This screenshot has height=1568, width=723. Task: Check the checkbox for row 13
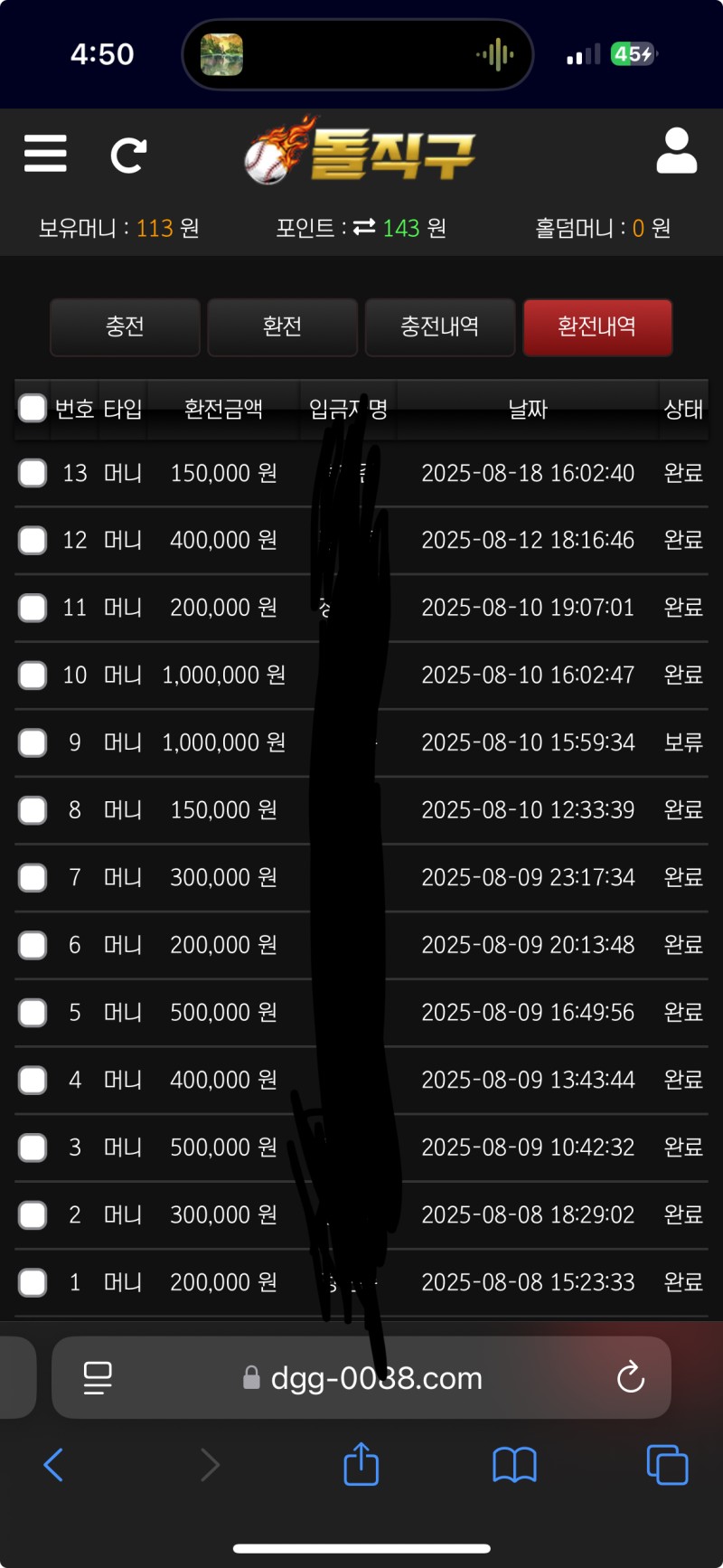(32, 473)
